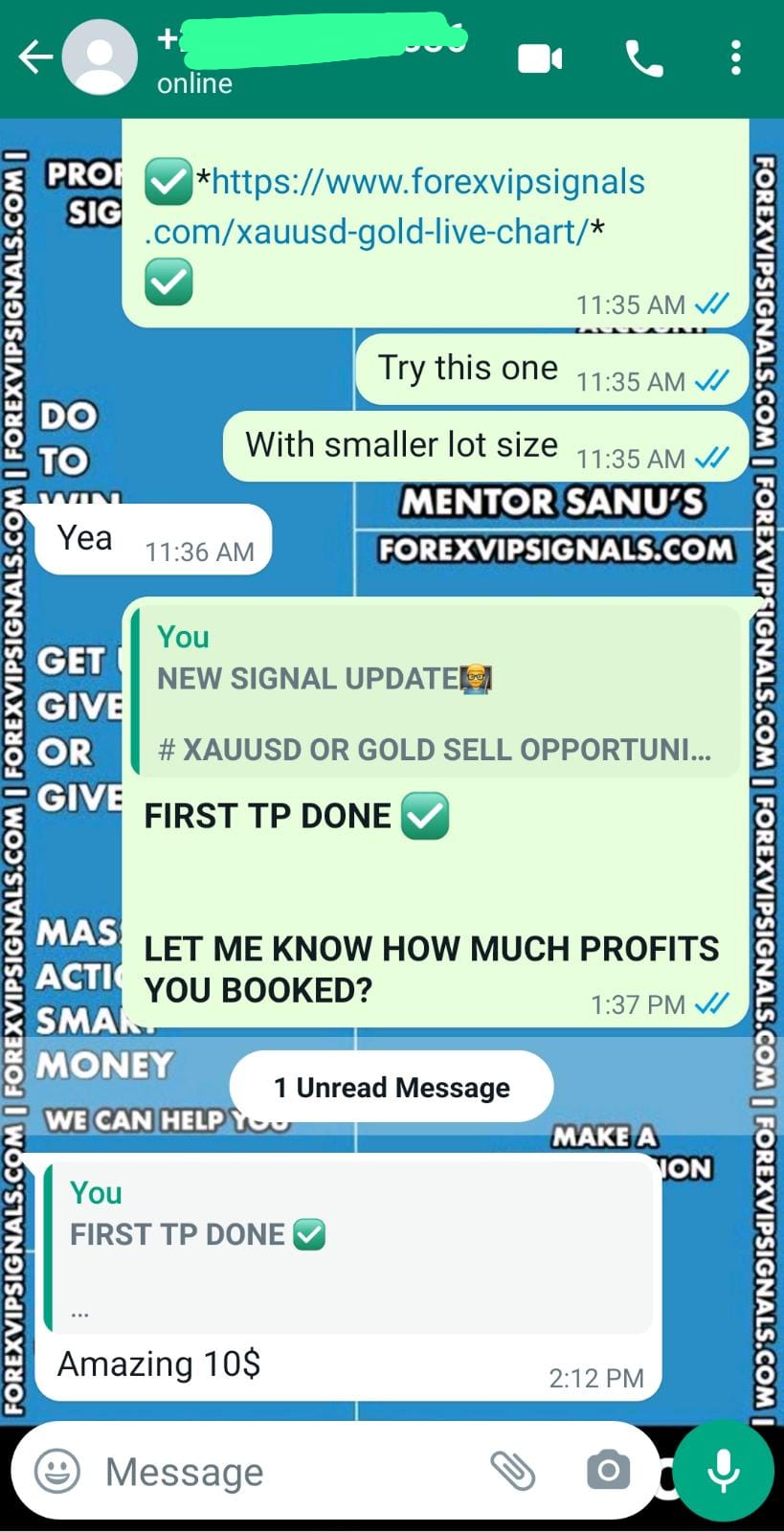Open the more options menu

click(x=735, y=58)
